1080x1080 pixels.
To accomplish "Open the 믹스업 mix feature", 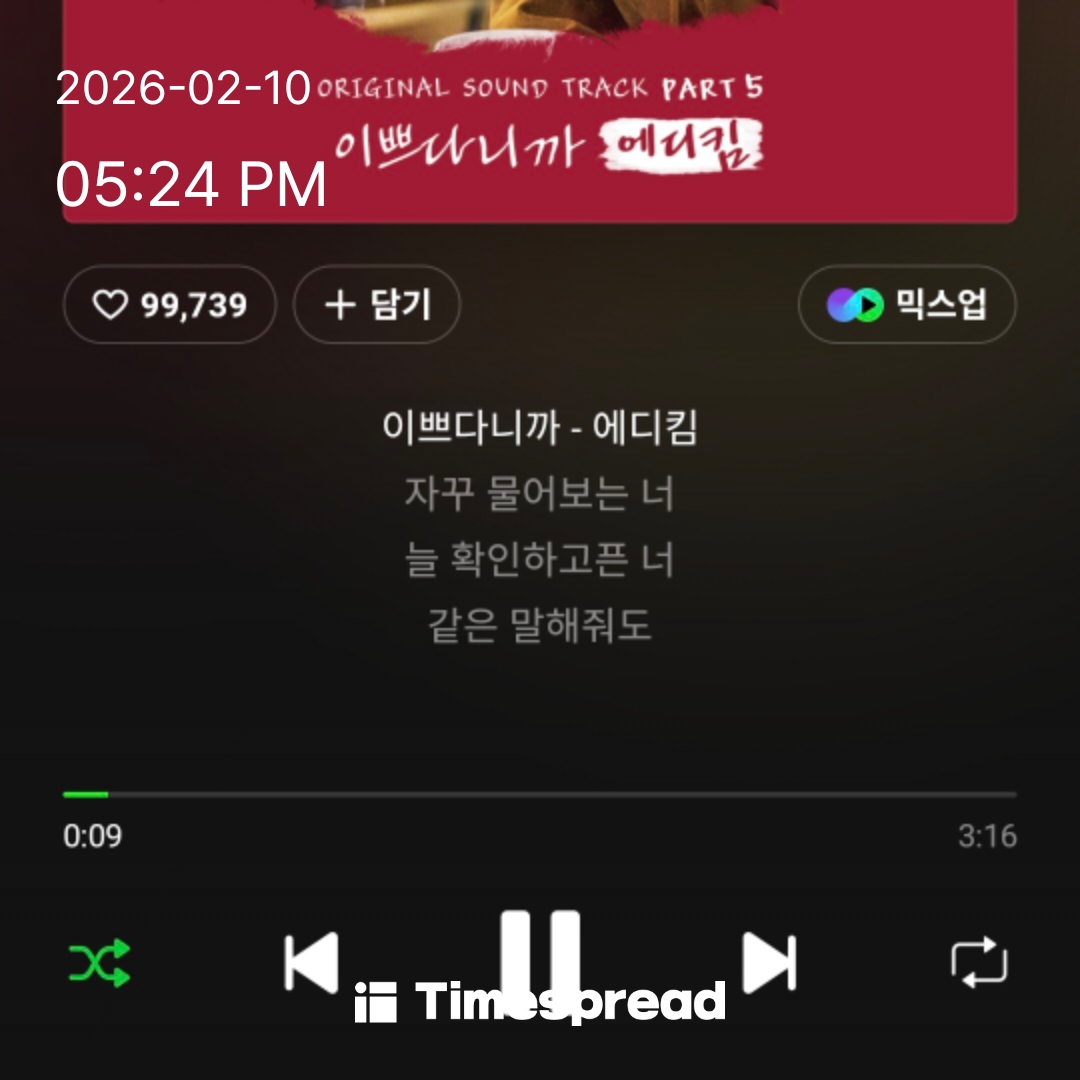I will point(907,305).
